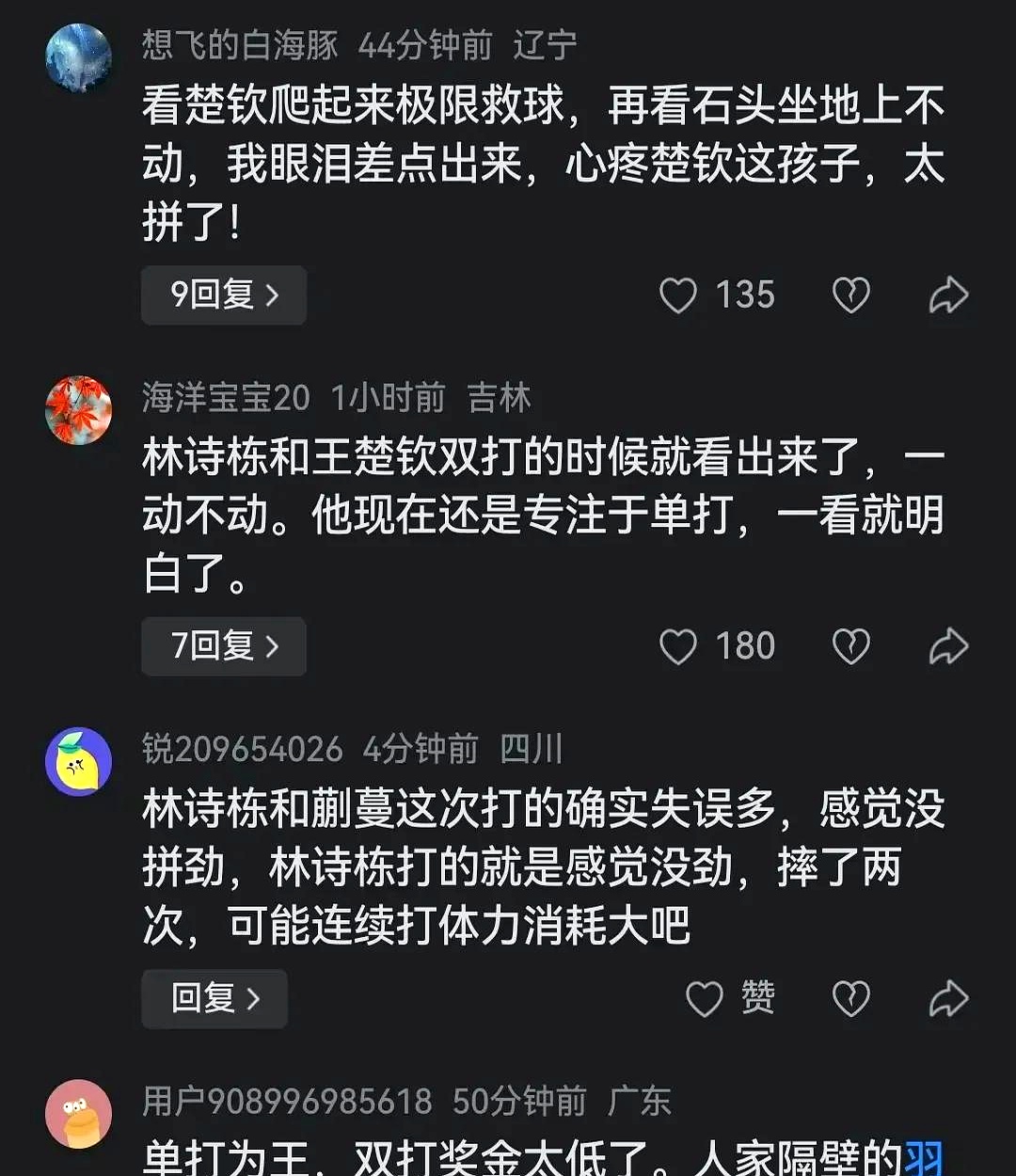Like 想飞的白海豚's comment
Image resolution: width=1016 pixels, height=1176 pixels.
pyautogui.click(x=678, y=295)
